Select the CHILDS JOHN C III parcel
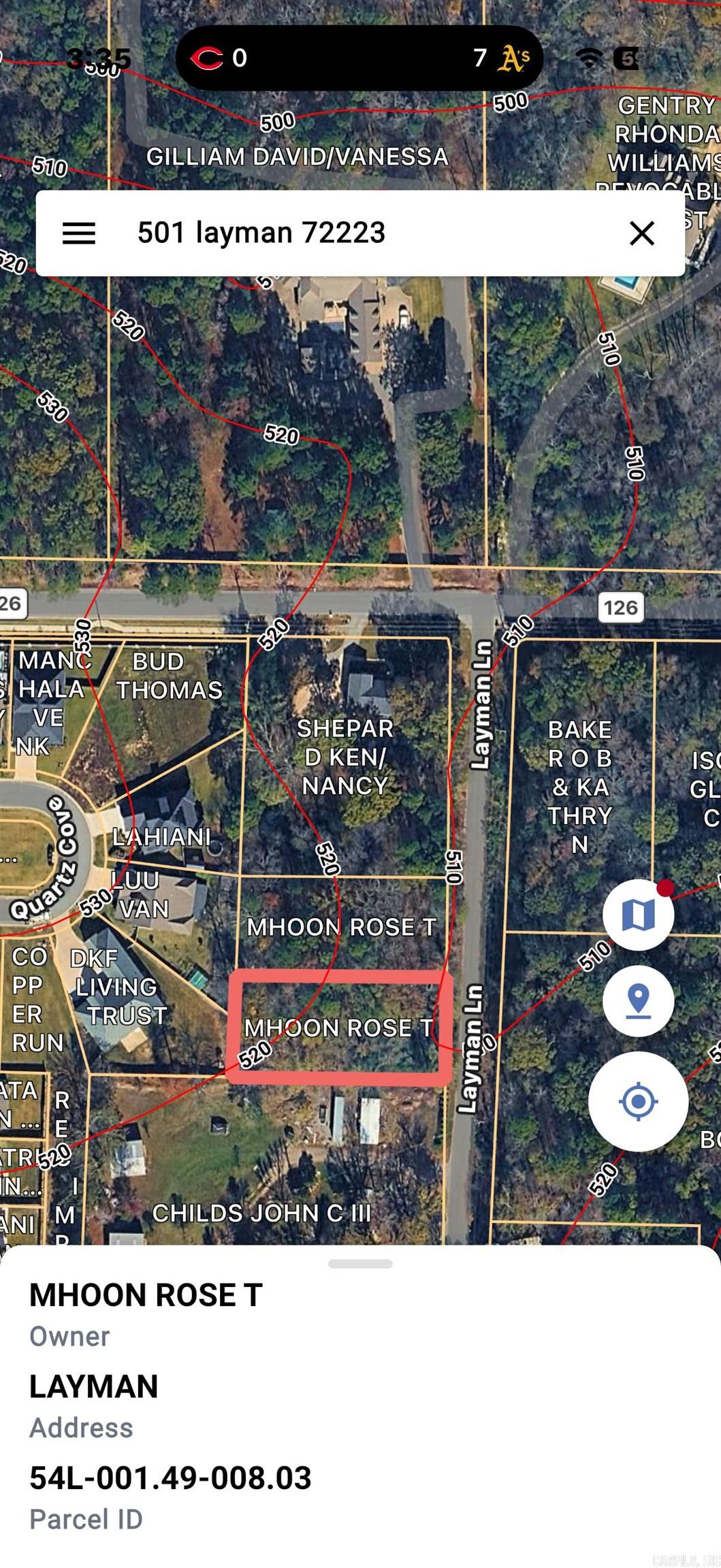The width and height of the screenshot is (721, 1568). 261,1213
